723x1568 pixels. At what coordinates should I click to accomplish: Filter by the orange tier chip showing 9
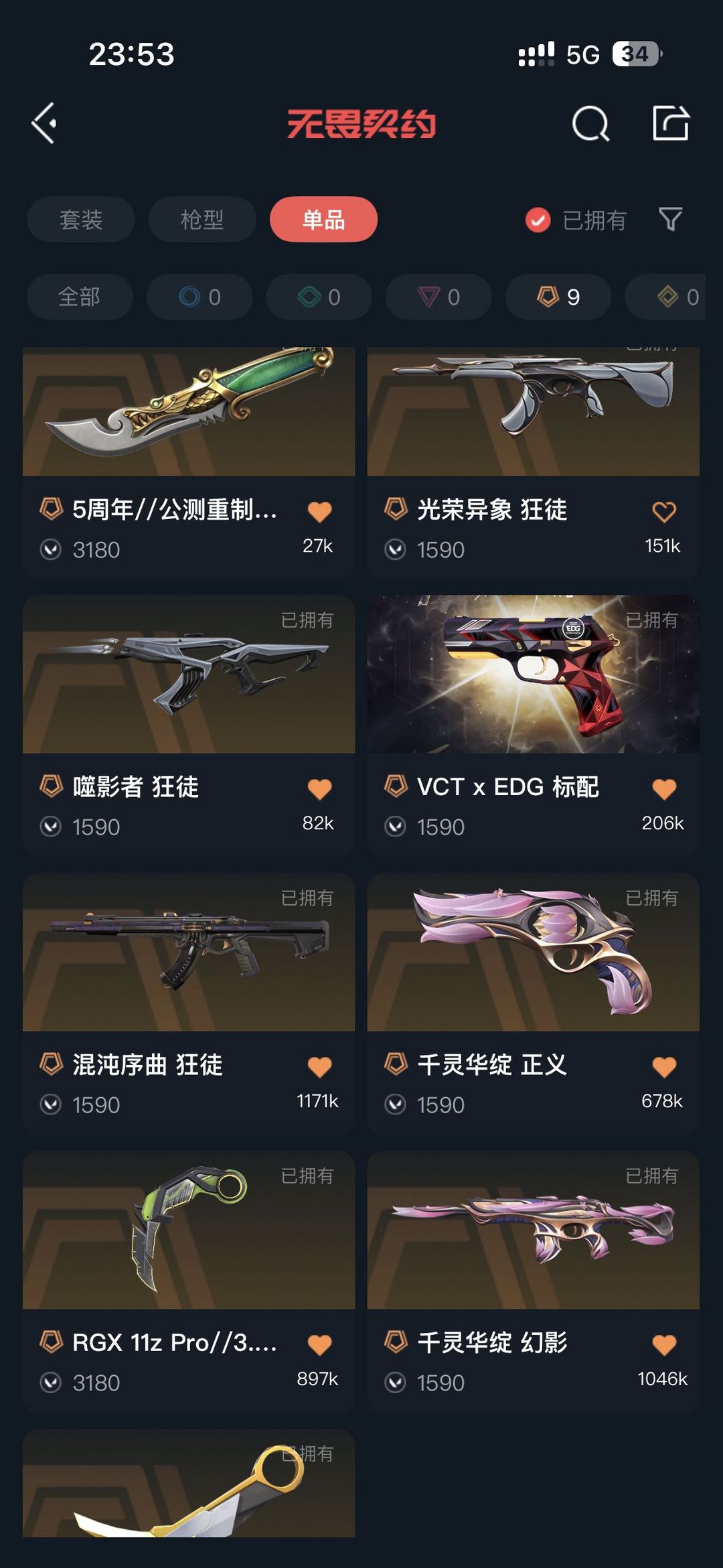pos(558,297)
